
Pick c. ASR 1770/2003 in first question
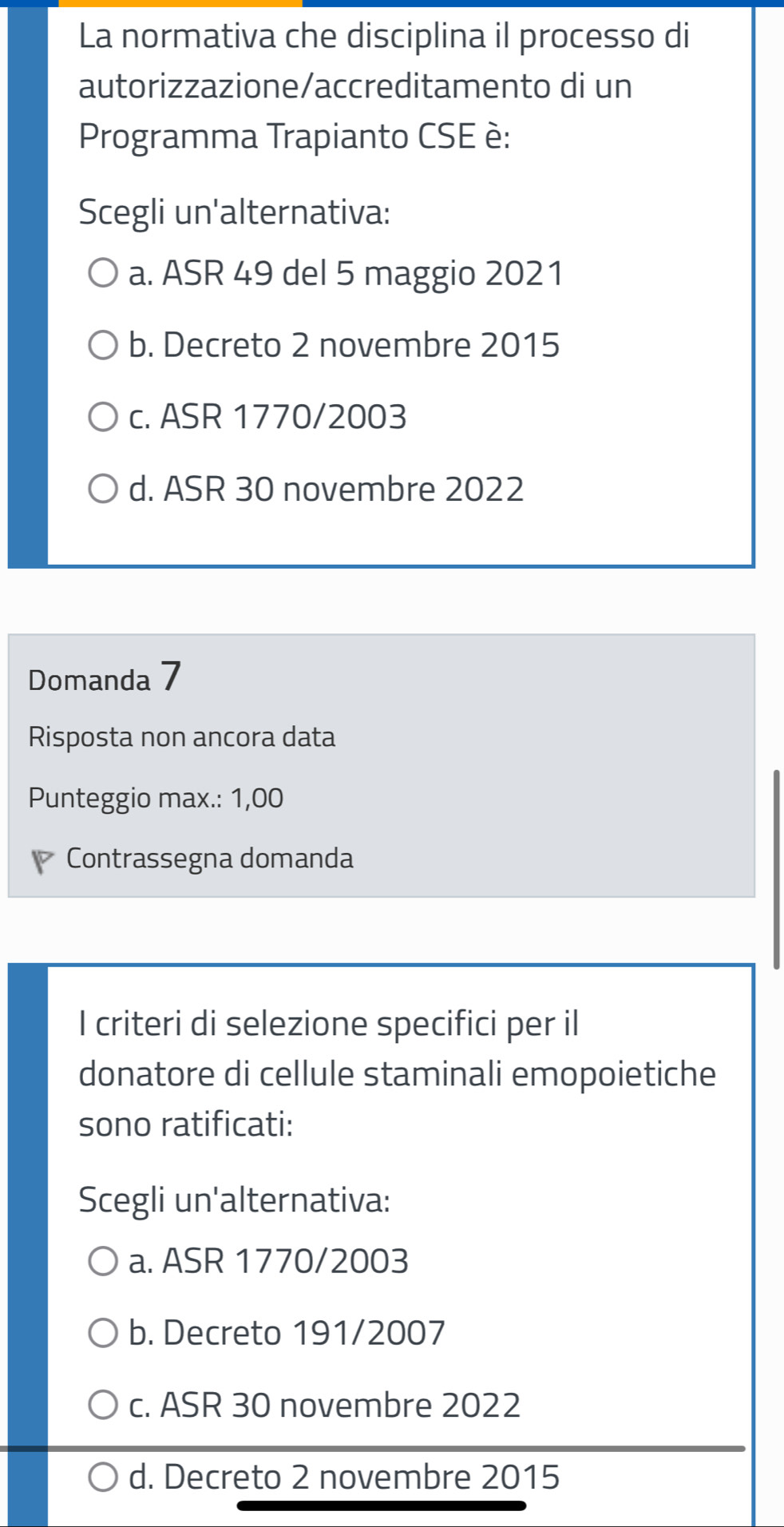[102, 417]
